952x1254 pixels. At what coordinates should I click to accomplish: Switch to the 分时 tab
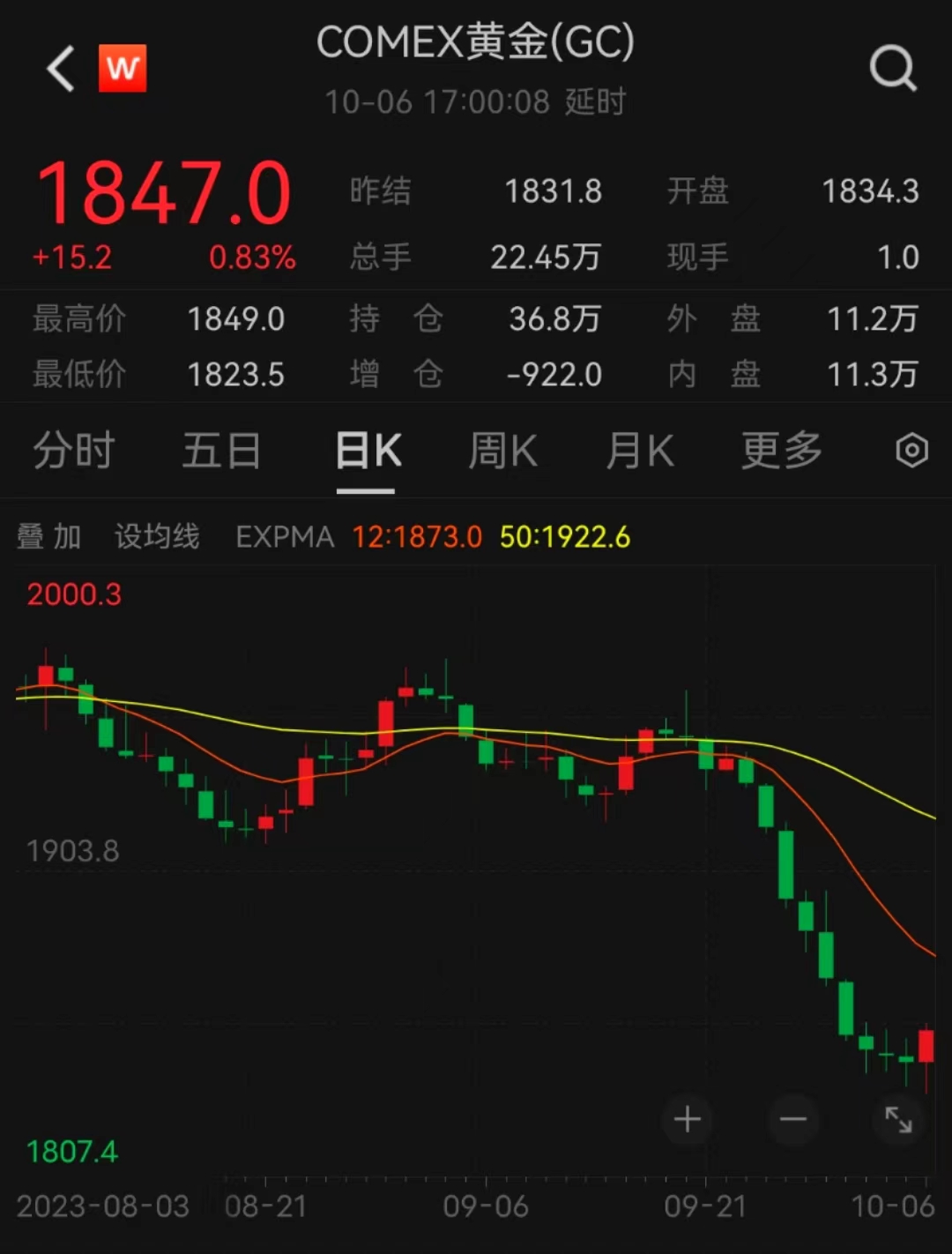(74, 451)
